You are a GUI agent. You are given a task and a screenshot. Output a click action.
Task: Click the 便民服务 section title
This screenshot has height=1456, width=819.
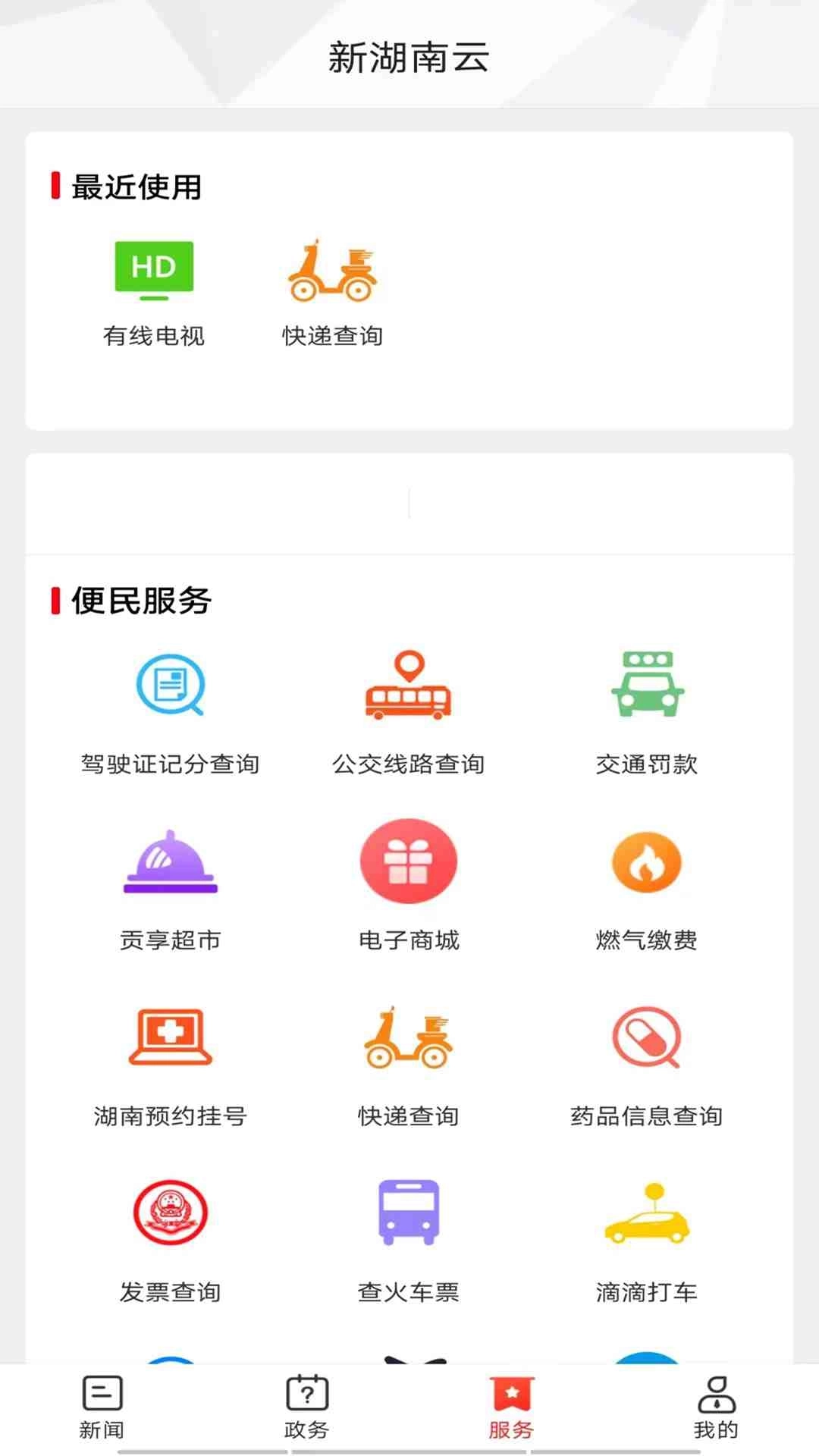click(140, 601)
